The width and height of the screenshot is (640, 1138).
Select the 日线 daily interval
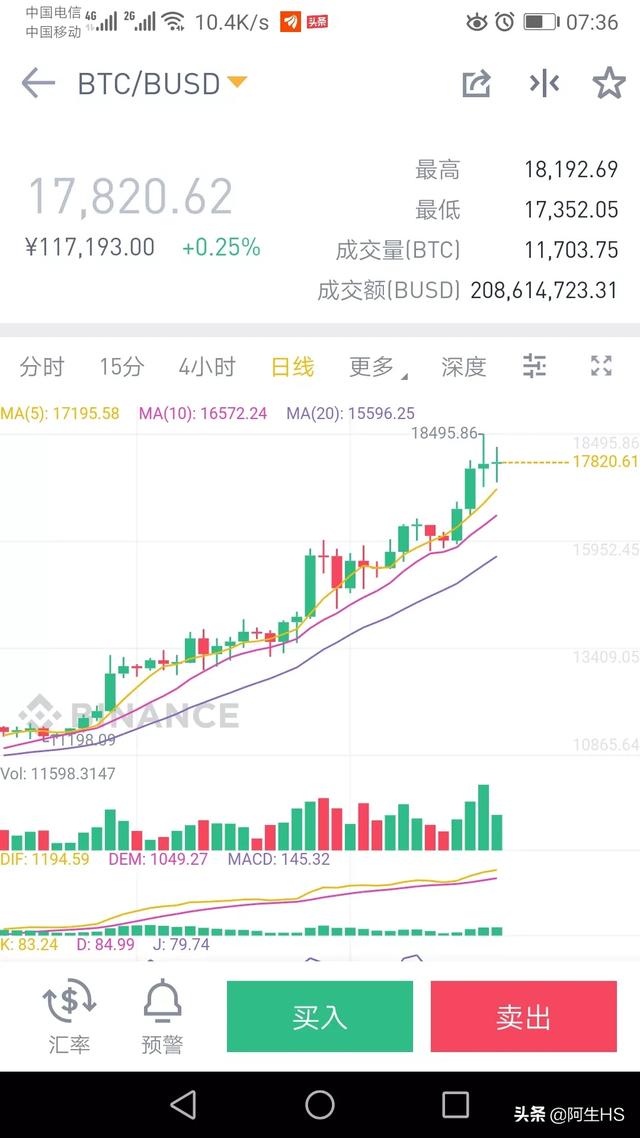(x=292, y=367)
